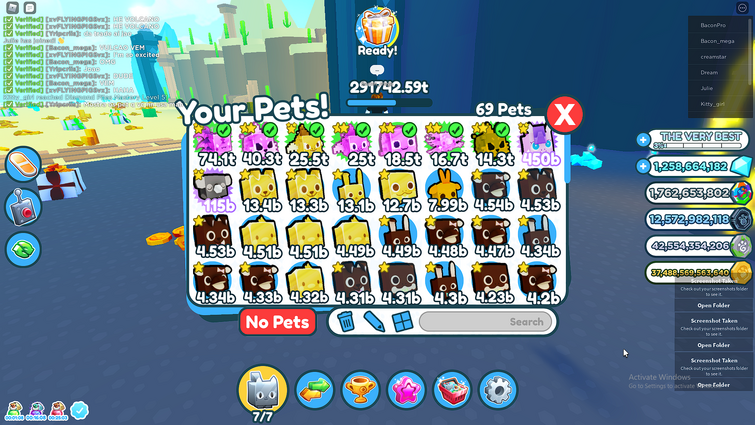Open the shopping basket shop
Viewport: 755px width, 425px height.
450,388
